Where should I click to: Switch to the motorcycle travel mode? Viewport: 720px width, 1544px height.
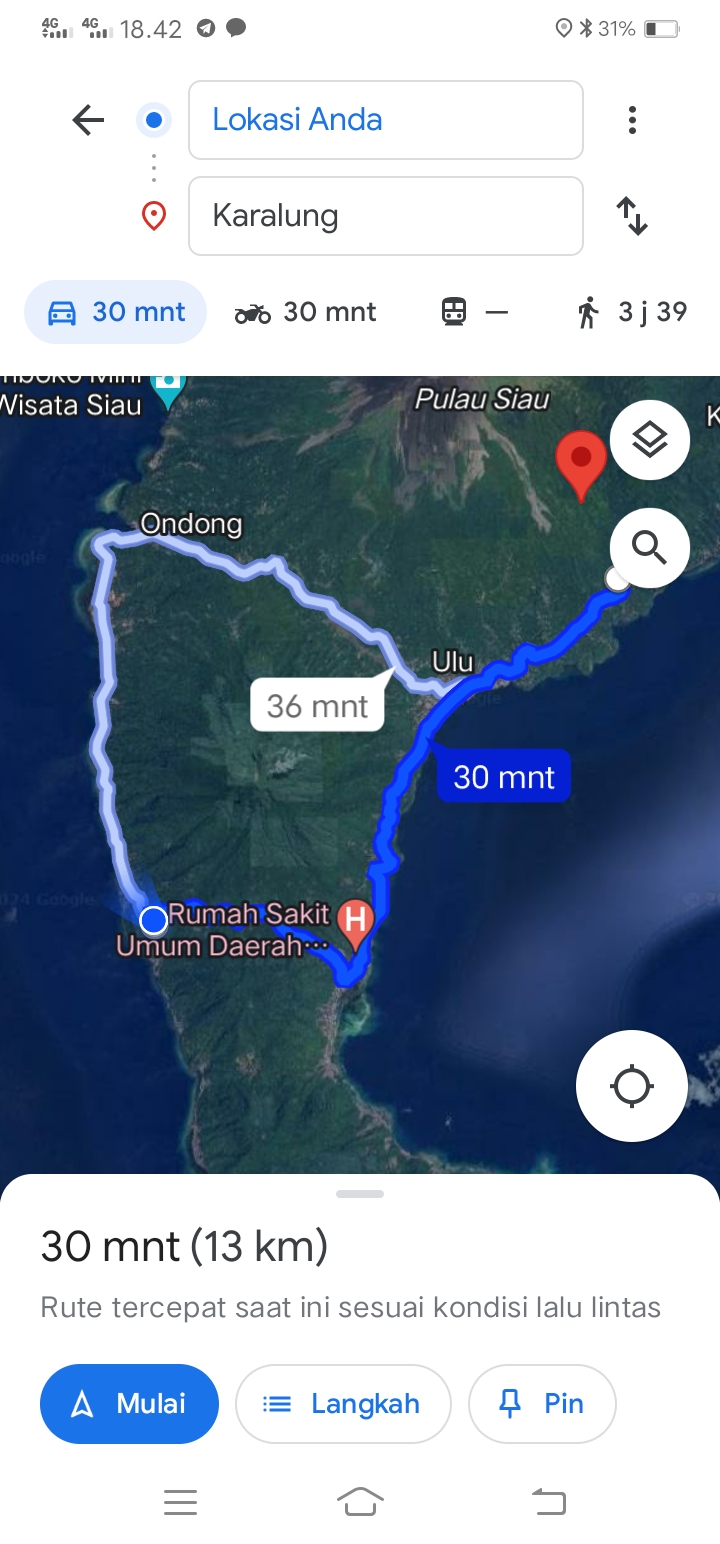coord(306,312)
